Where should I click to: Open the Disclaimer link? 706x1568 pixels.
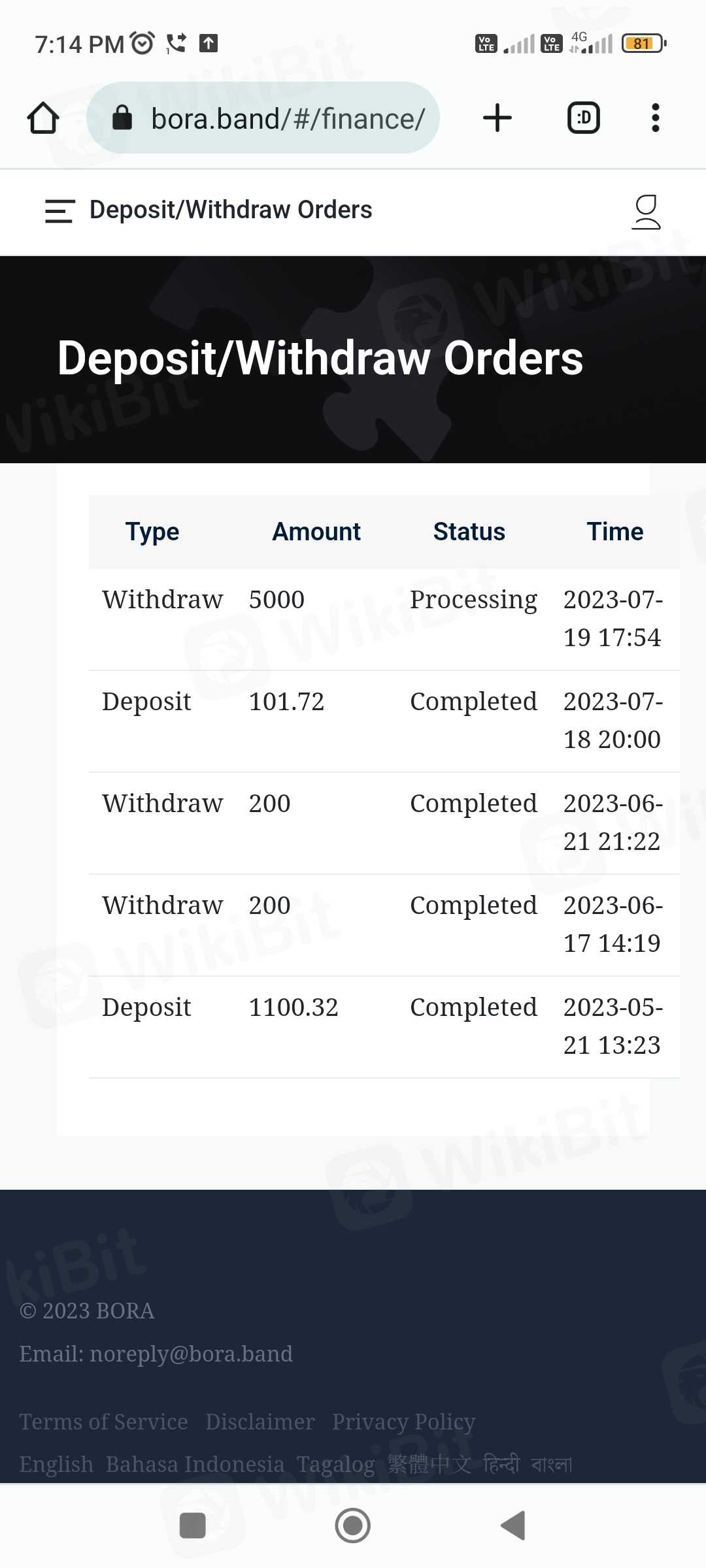[260, 1422]
